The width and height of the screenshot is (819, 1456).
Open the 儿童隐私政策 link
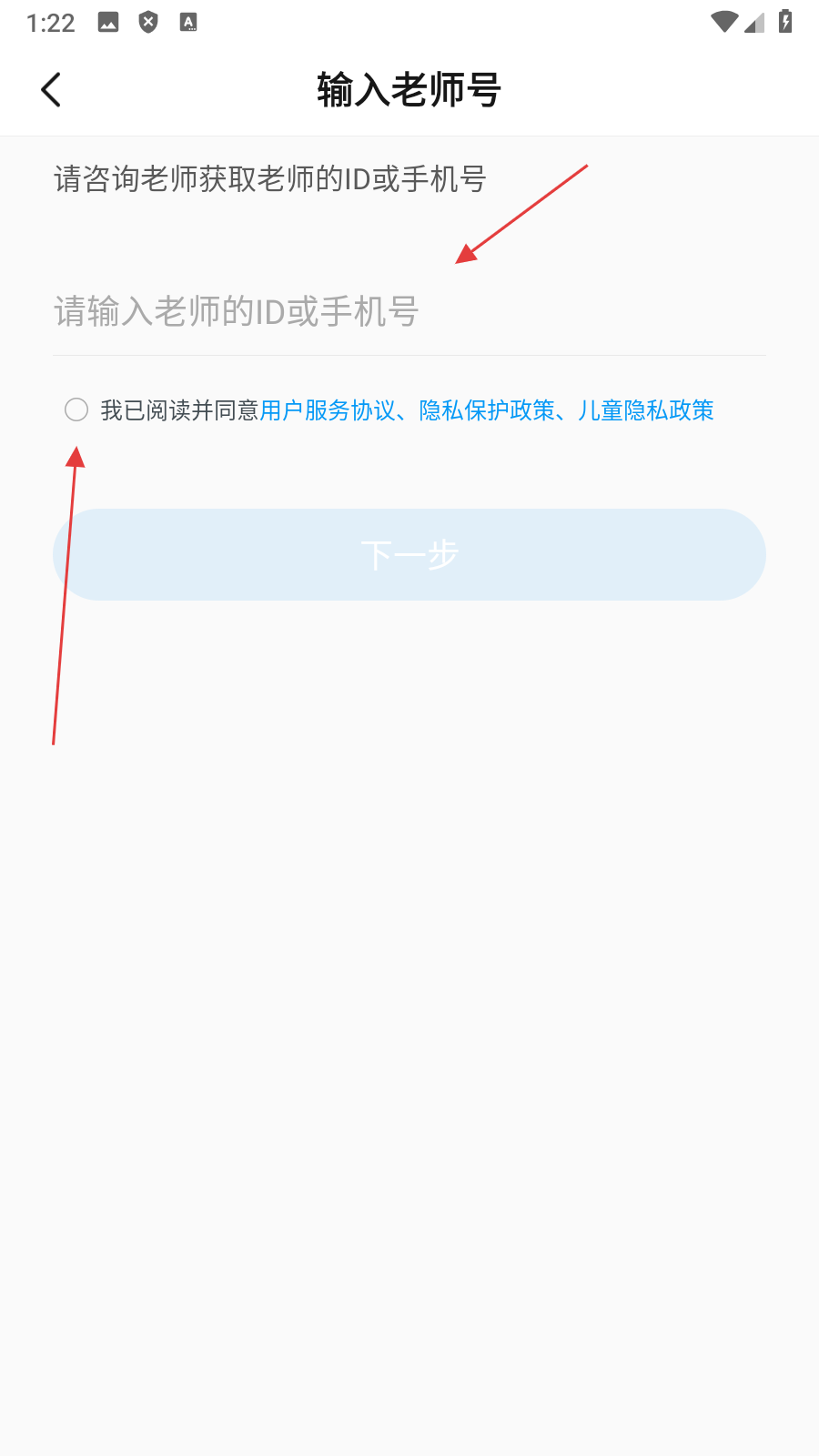coord(646,411)
